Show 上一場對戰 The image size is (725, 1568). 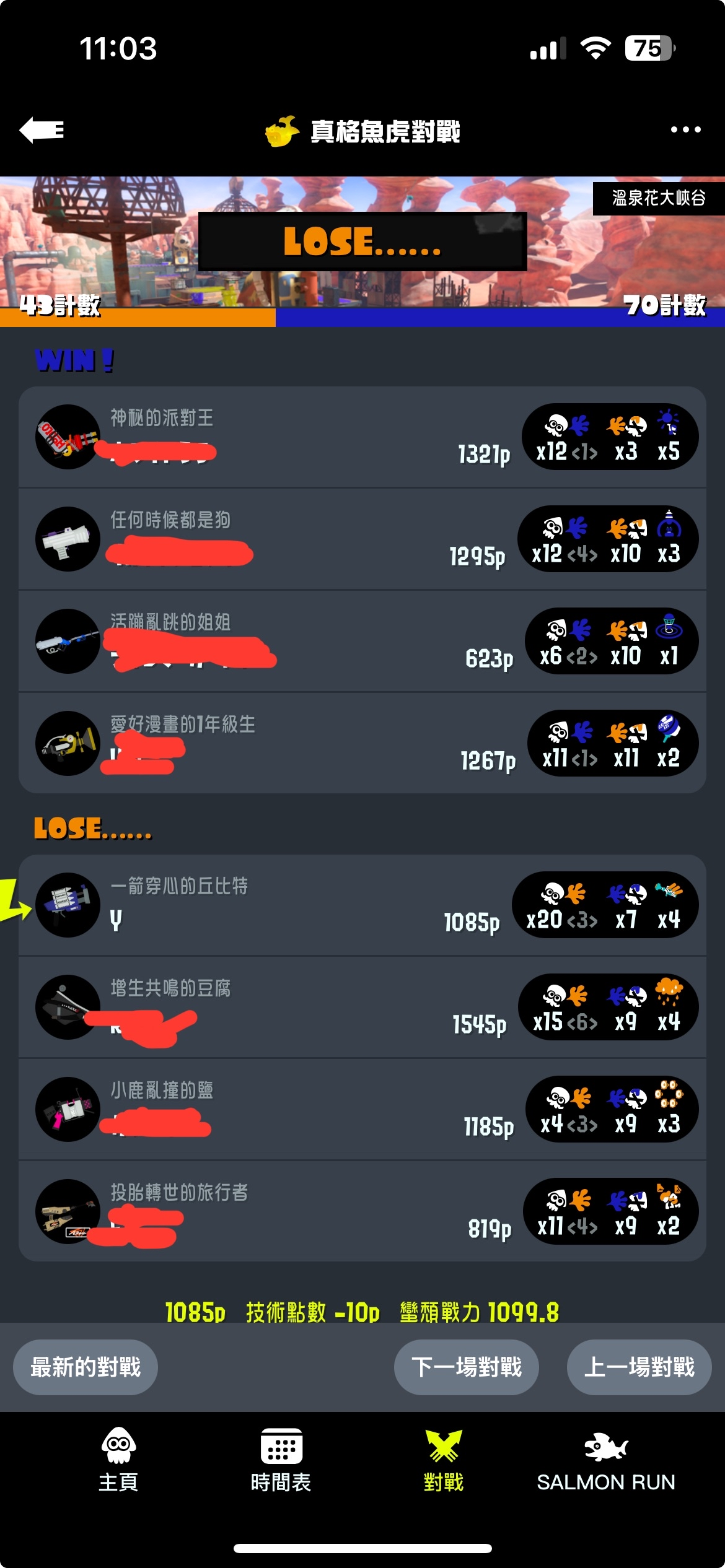tap(639, 1367)
